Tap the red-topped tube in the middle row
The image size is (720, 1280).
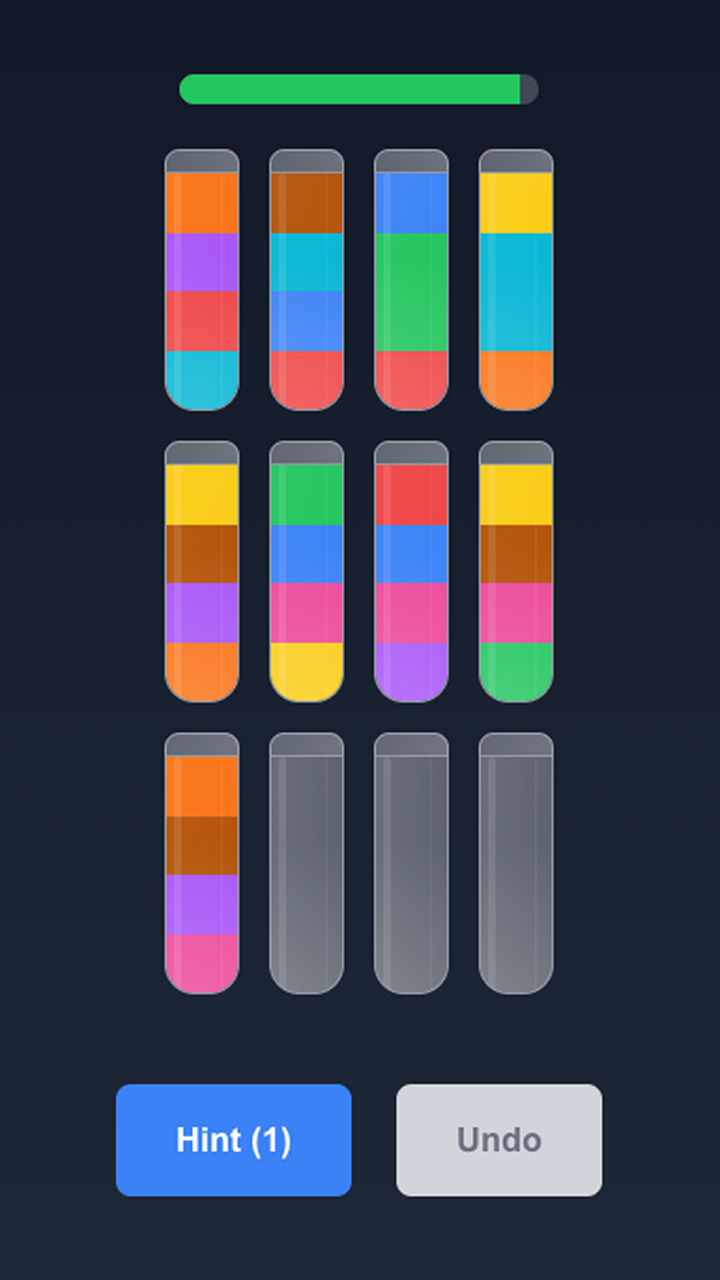point(412,570)
